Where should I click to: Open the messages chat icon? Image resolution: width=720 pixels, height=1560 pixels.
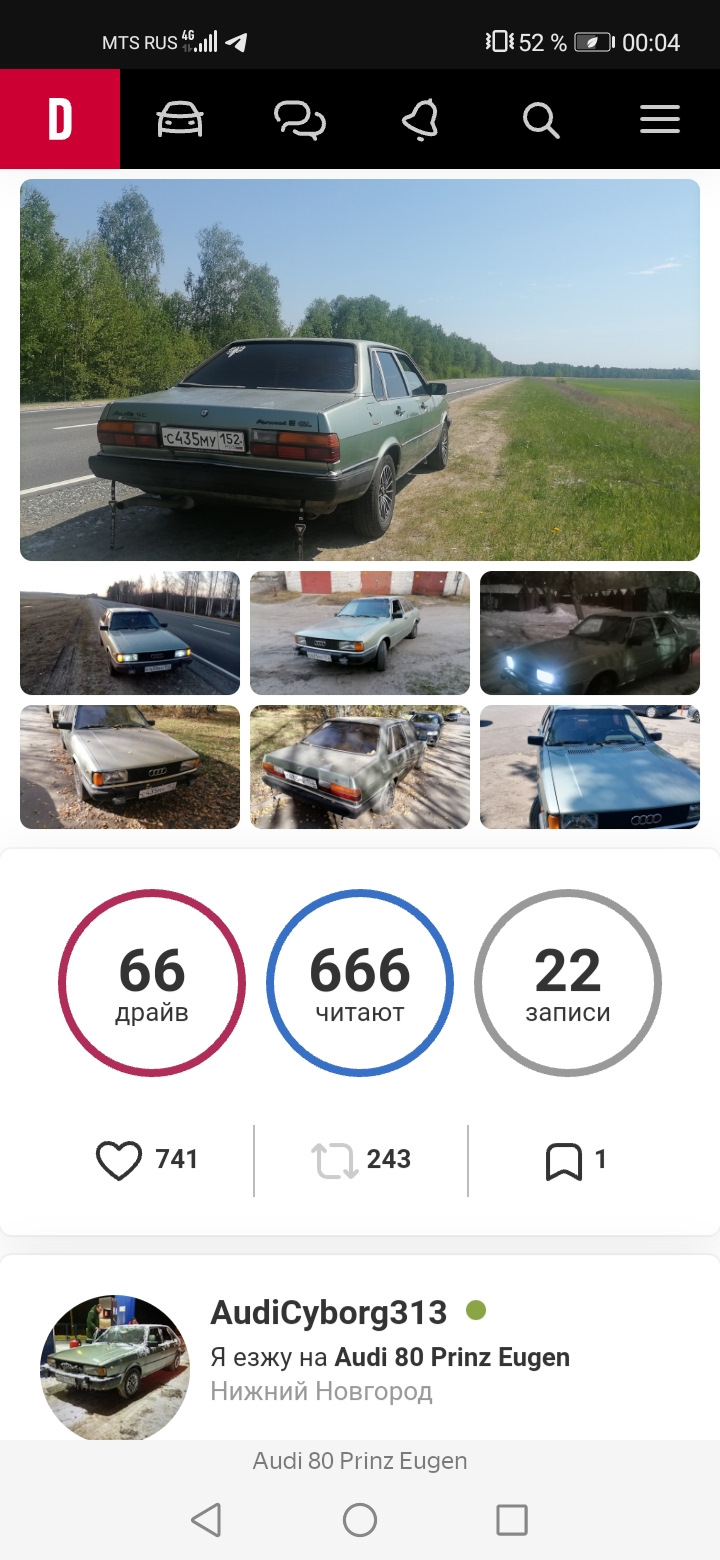[300, 119]
